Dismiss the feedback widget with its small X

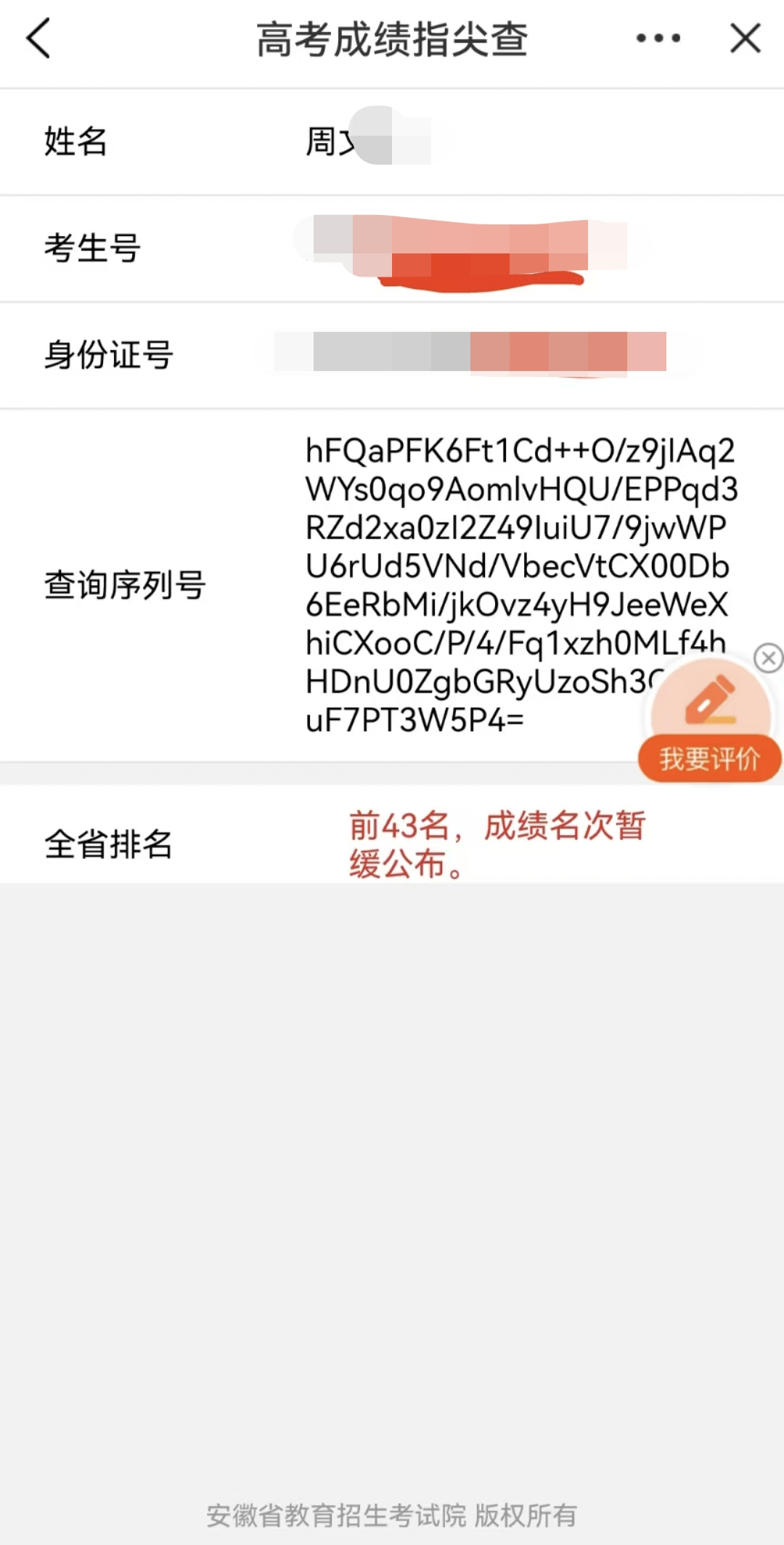coord(768,659)
